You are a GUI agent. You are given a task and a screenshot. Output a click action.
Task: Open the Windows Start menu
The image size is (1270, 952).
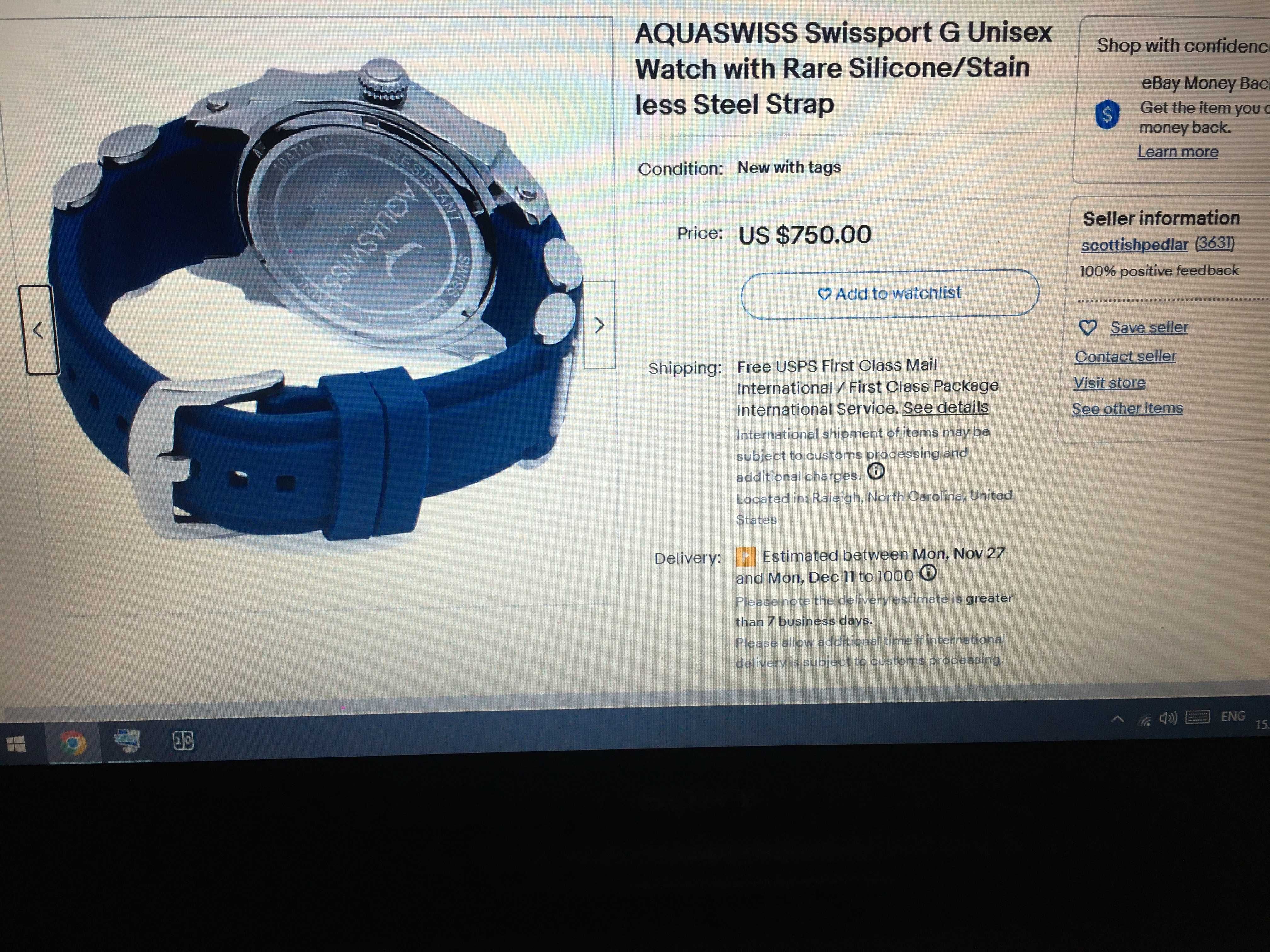[15, 745]
